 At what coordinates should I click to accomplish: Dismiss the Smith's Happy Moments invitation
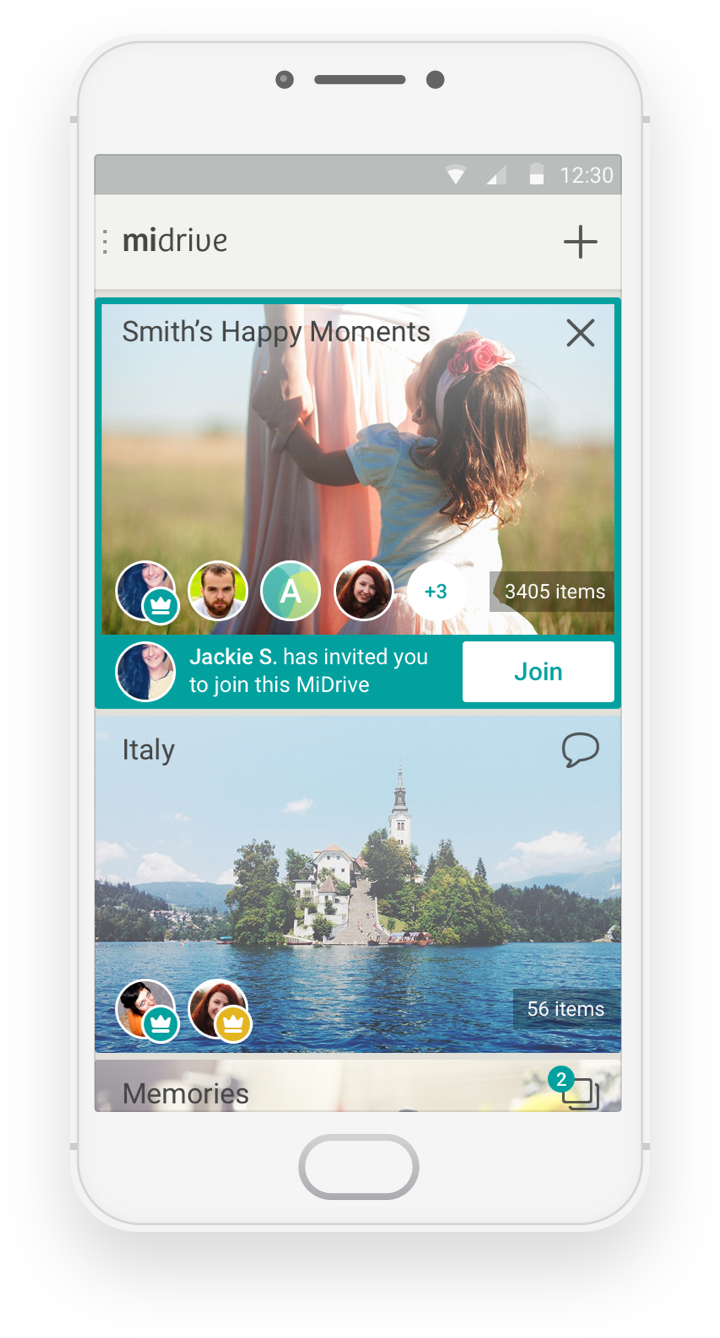[x=580, y=333]
